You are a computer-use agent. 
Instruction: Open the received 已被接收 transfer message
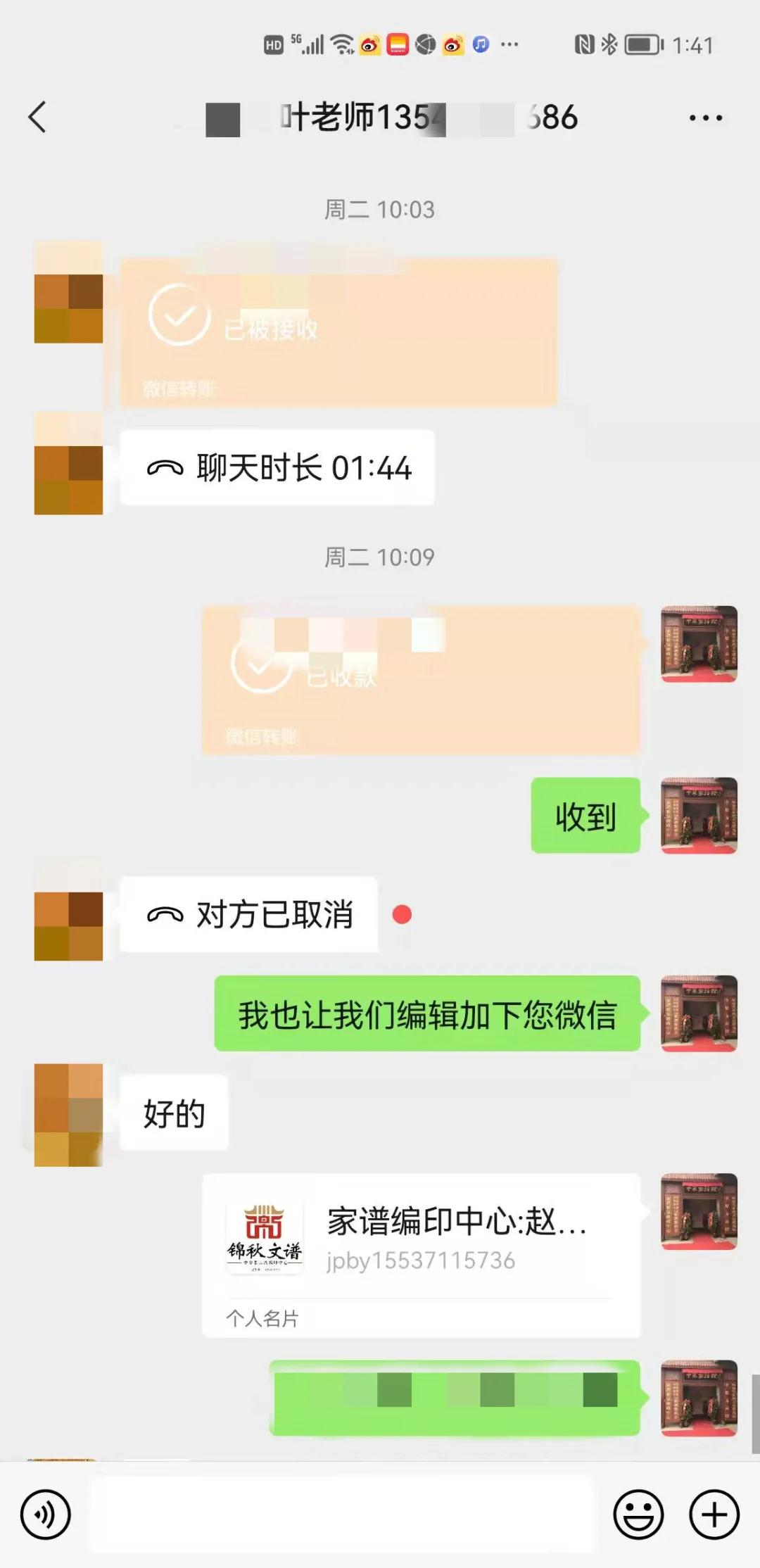338,332
